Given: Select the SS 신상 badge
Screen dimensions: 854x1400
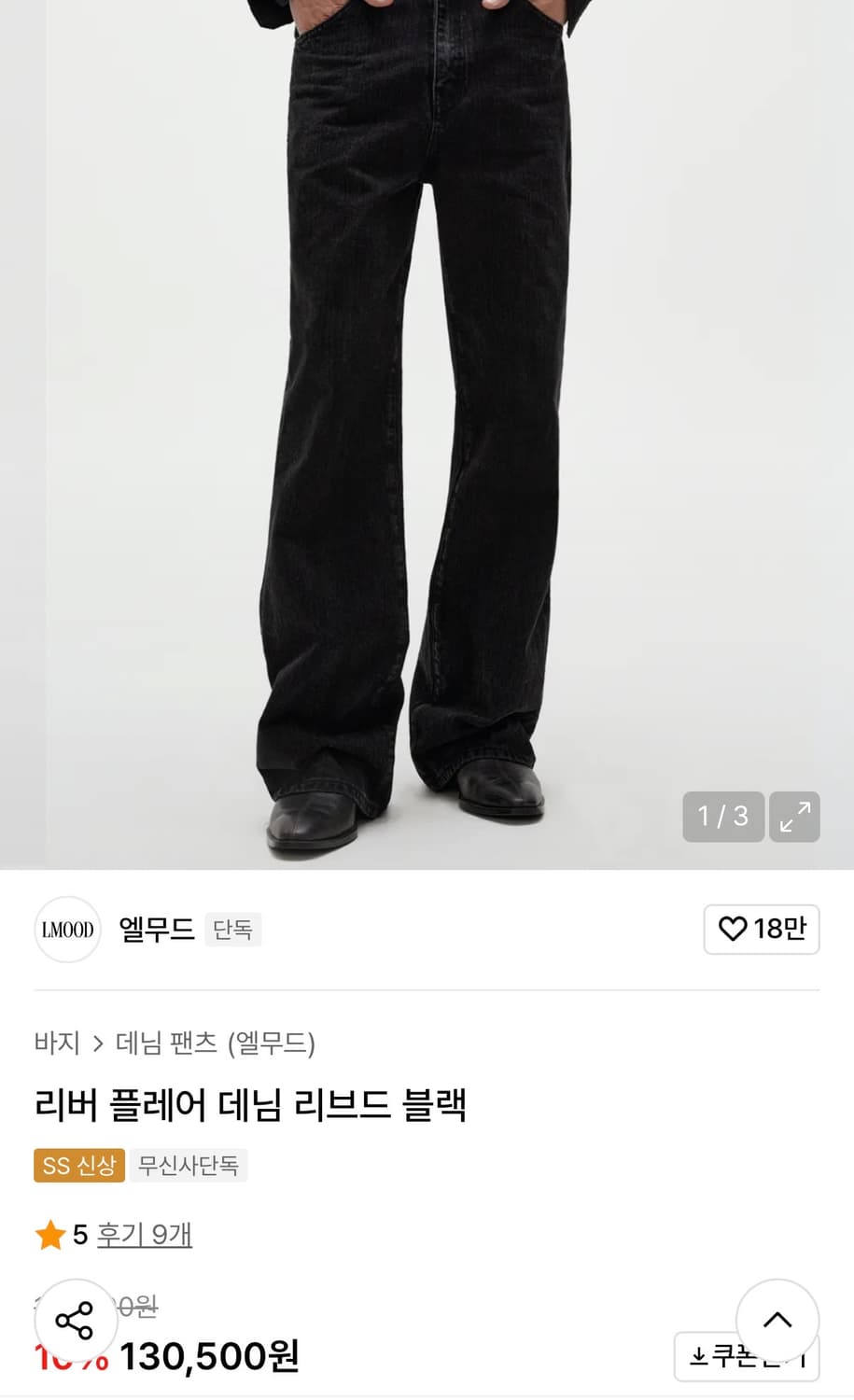Looking at the screenshot, I should pos(78,1165).
